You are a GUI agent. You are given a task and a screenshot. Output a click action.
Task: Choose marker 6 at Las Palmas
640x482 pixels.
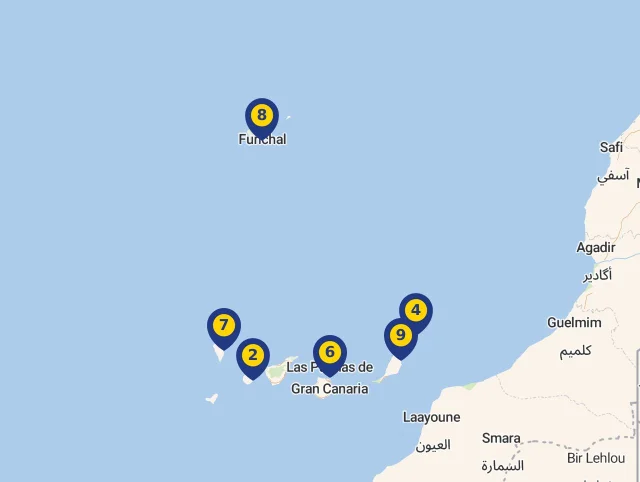329,352
